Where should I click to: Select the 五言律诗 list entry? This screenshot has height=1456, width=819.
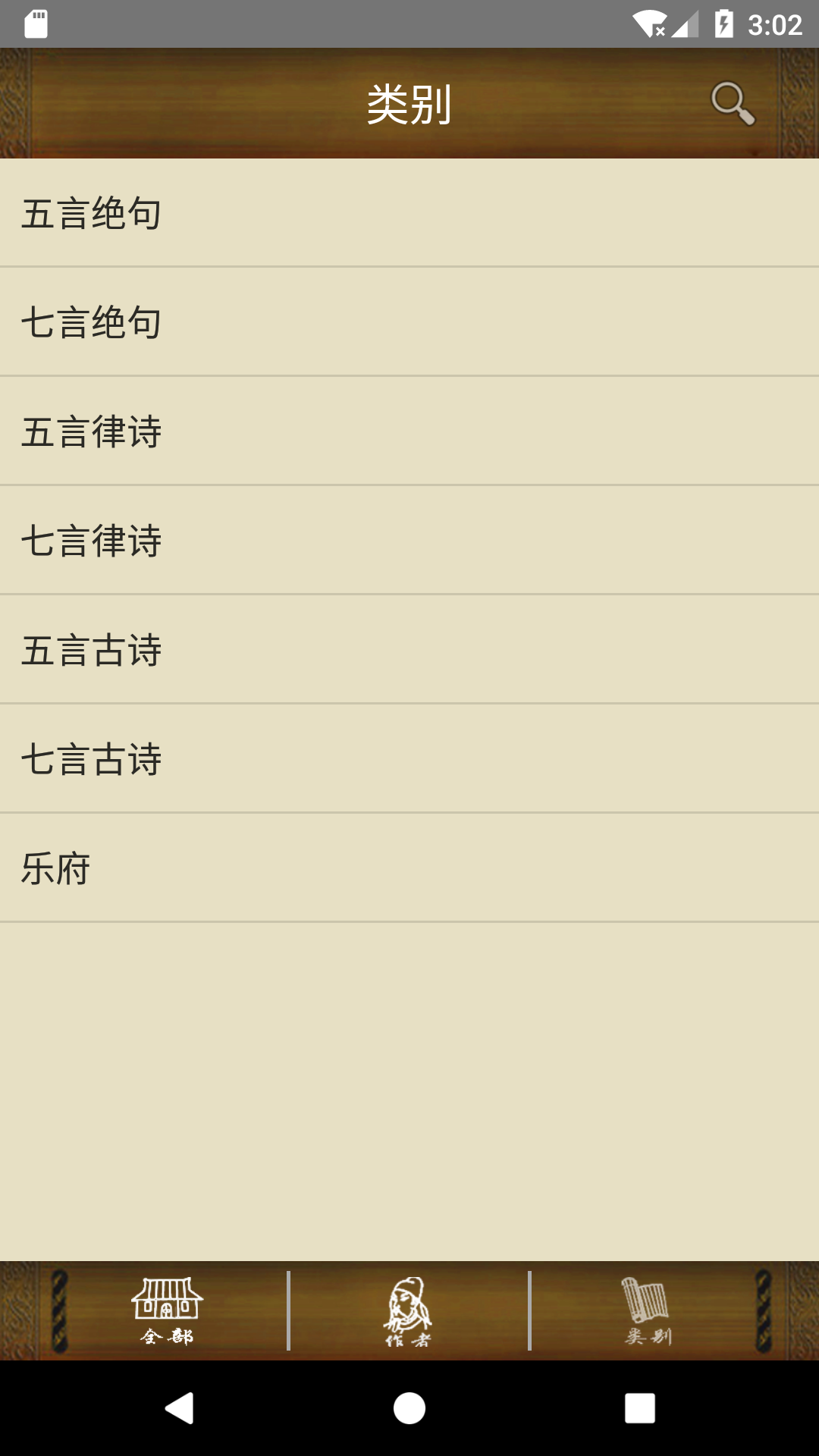pos(409,430)
